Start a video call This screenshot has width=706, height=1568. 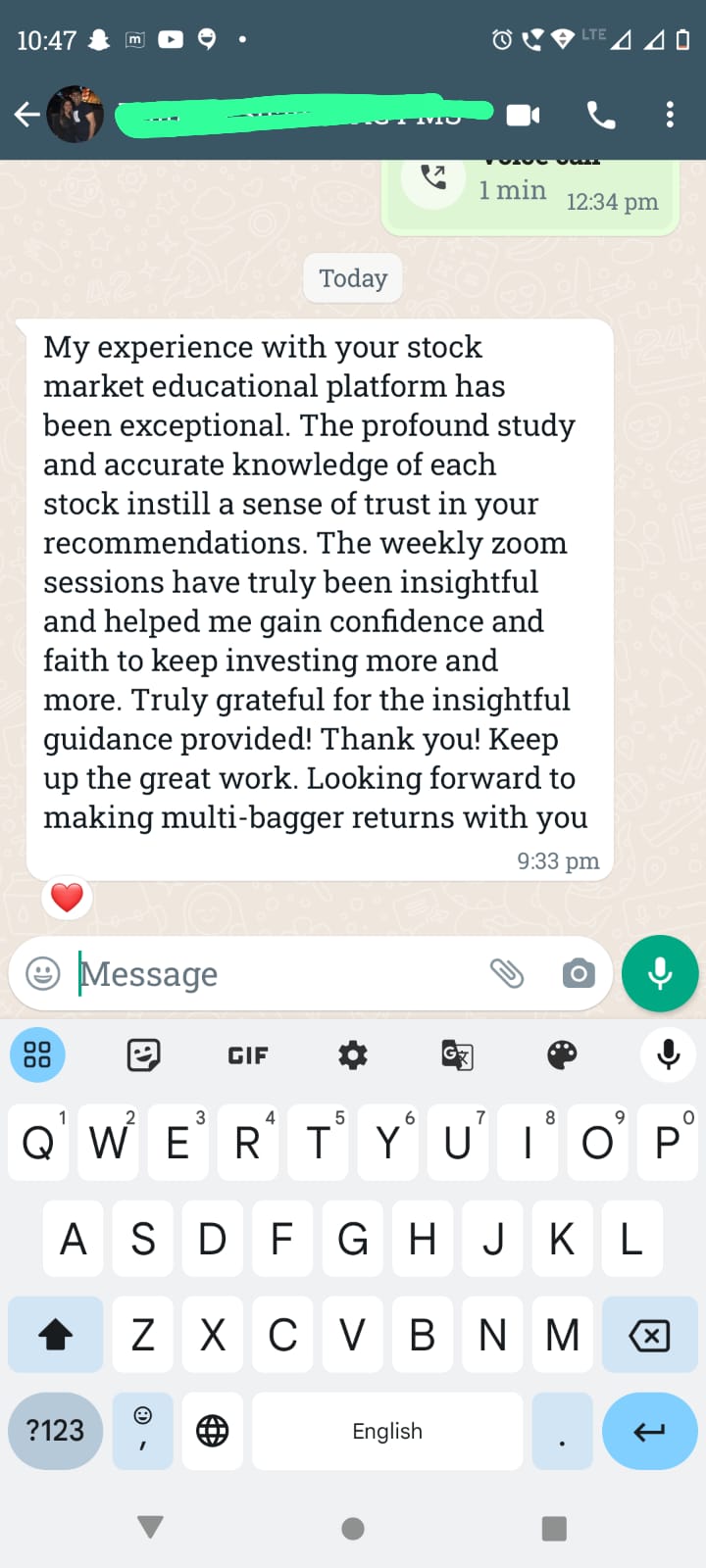coord(523,115)
